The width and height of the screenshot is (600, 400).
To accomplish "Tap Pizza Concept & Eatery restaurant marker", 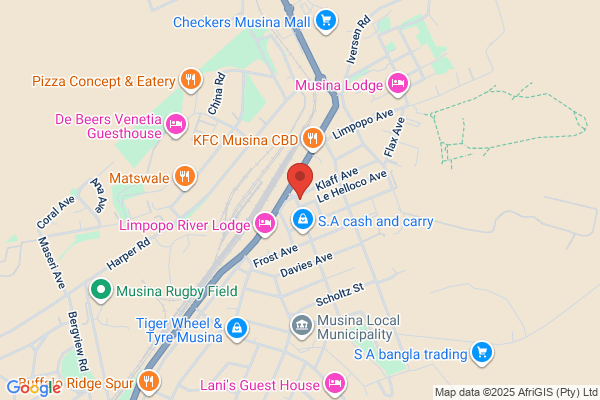I will click(190, 80).
